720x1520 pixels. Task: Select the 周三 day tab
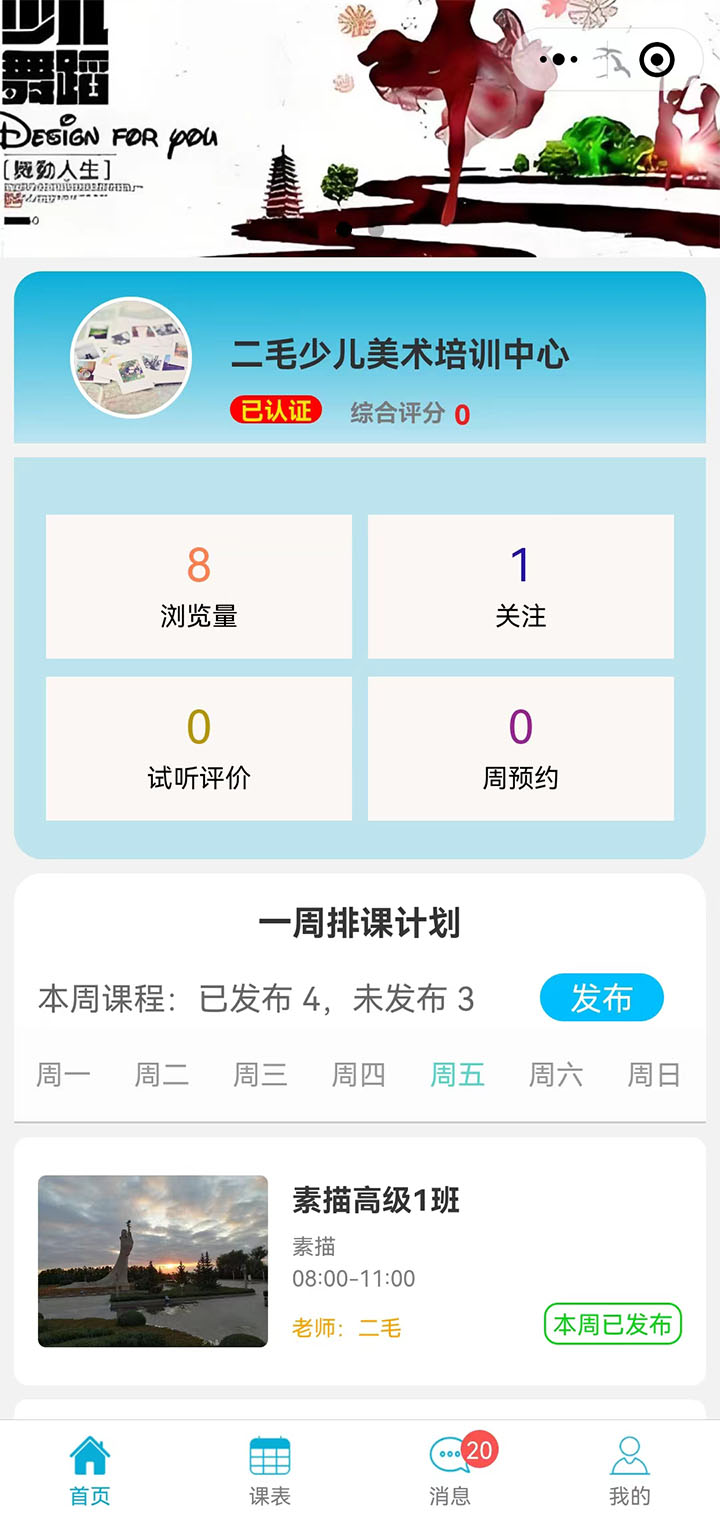point(260,1075)
